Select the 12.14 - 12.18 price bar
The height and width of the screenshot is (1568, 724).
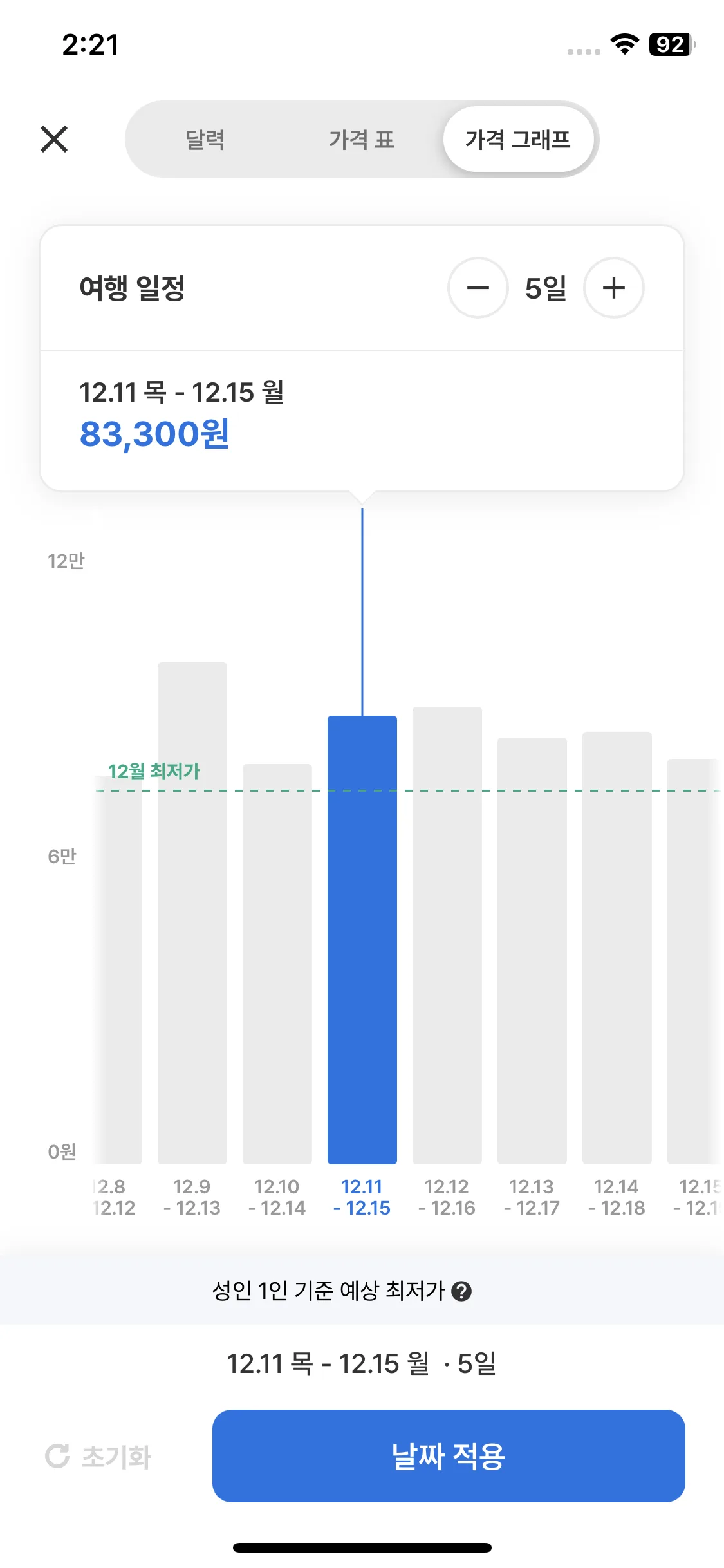pyautogui.click(x=617, y=949)
